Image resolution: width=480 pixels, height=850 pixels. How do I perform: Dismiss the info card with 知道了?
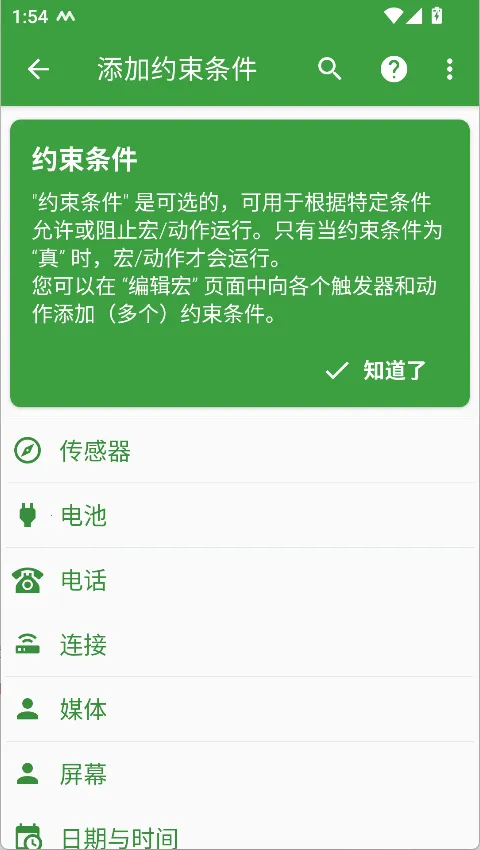click(375, 371)
